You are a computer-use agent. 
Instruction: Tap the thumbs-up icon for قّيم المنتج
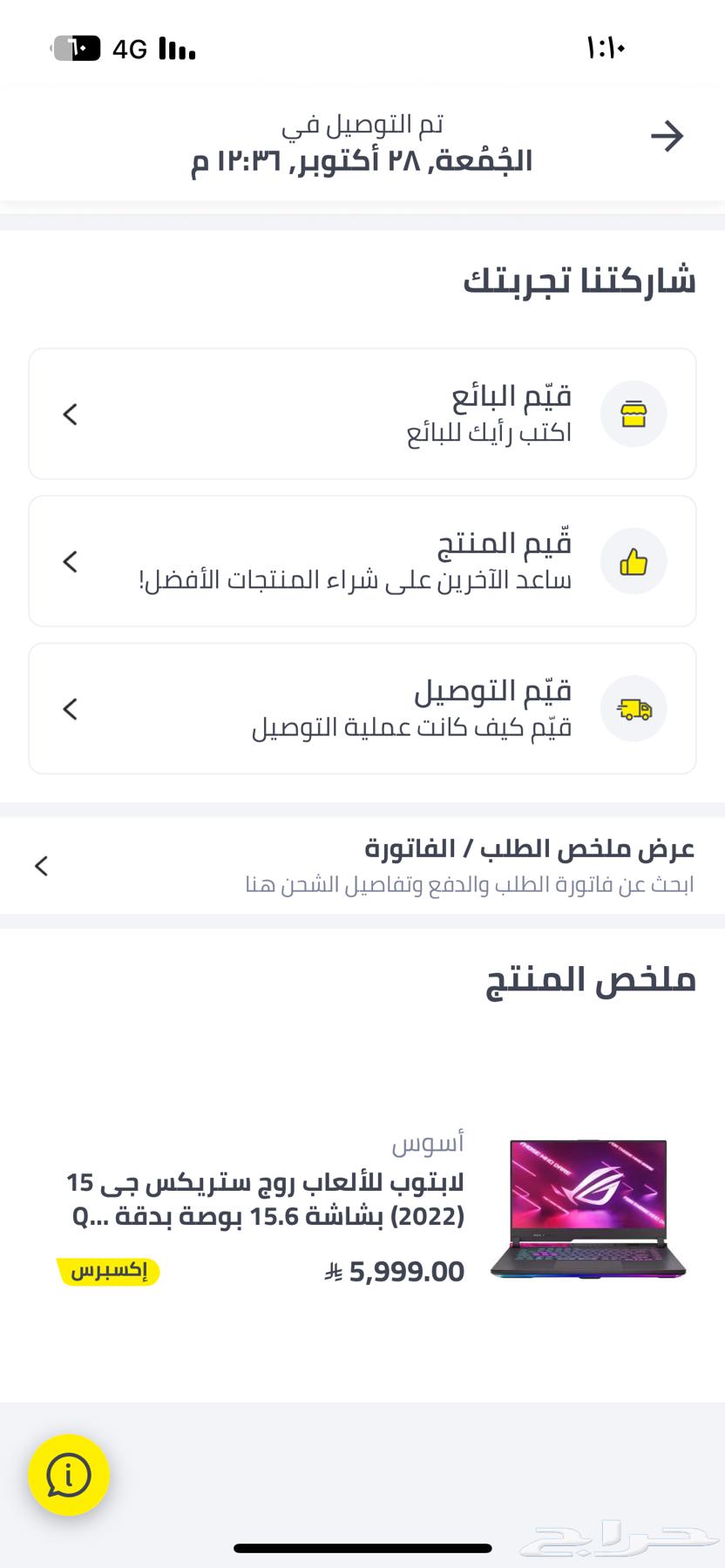tap(634, 561)
